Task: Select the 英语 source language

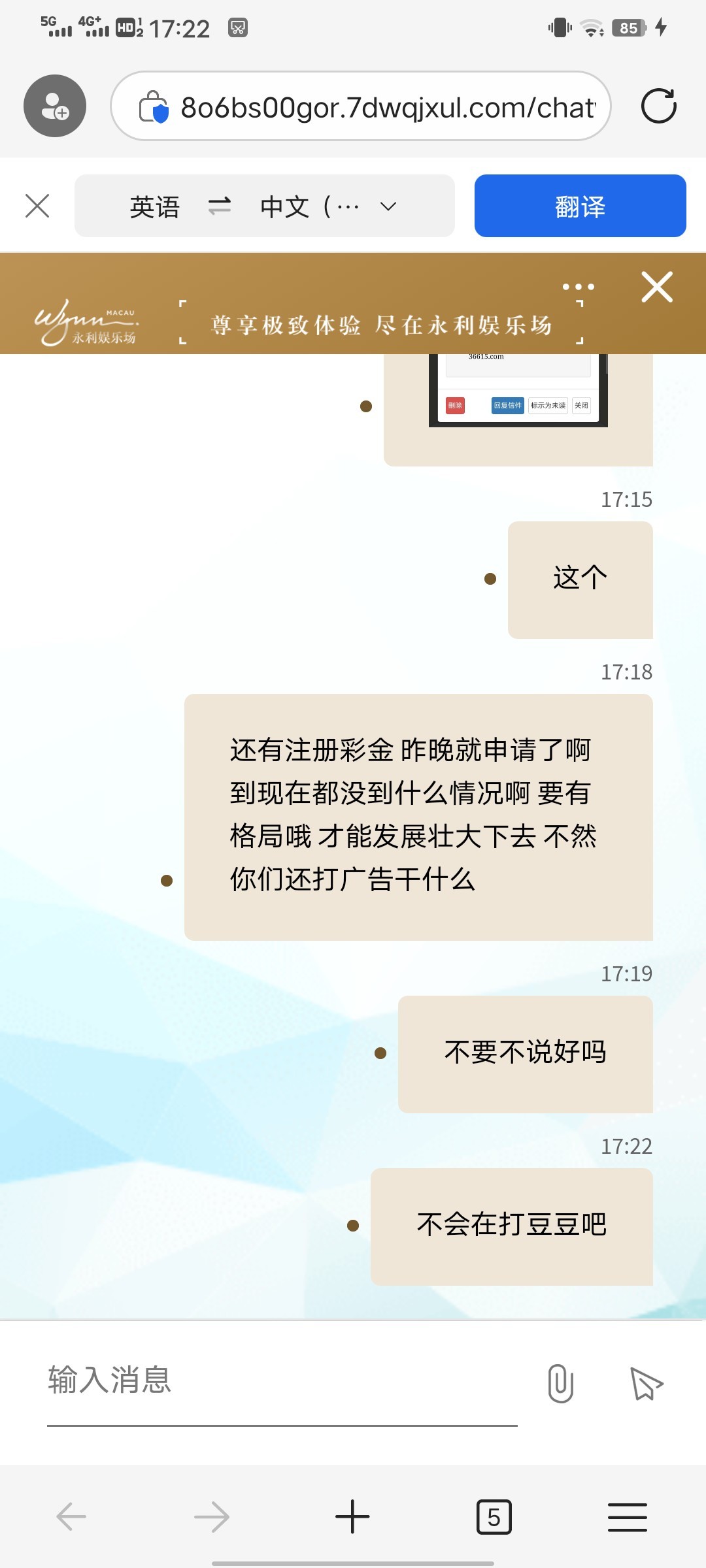Action: tap(155, 206)
